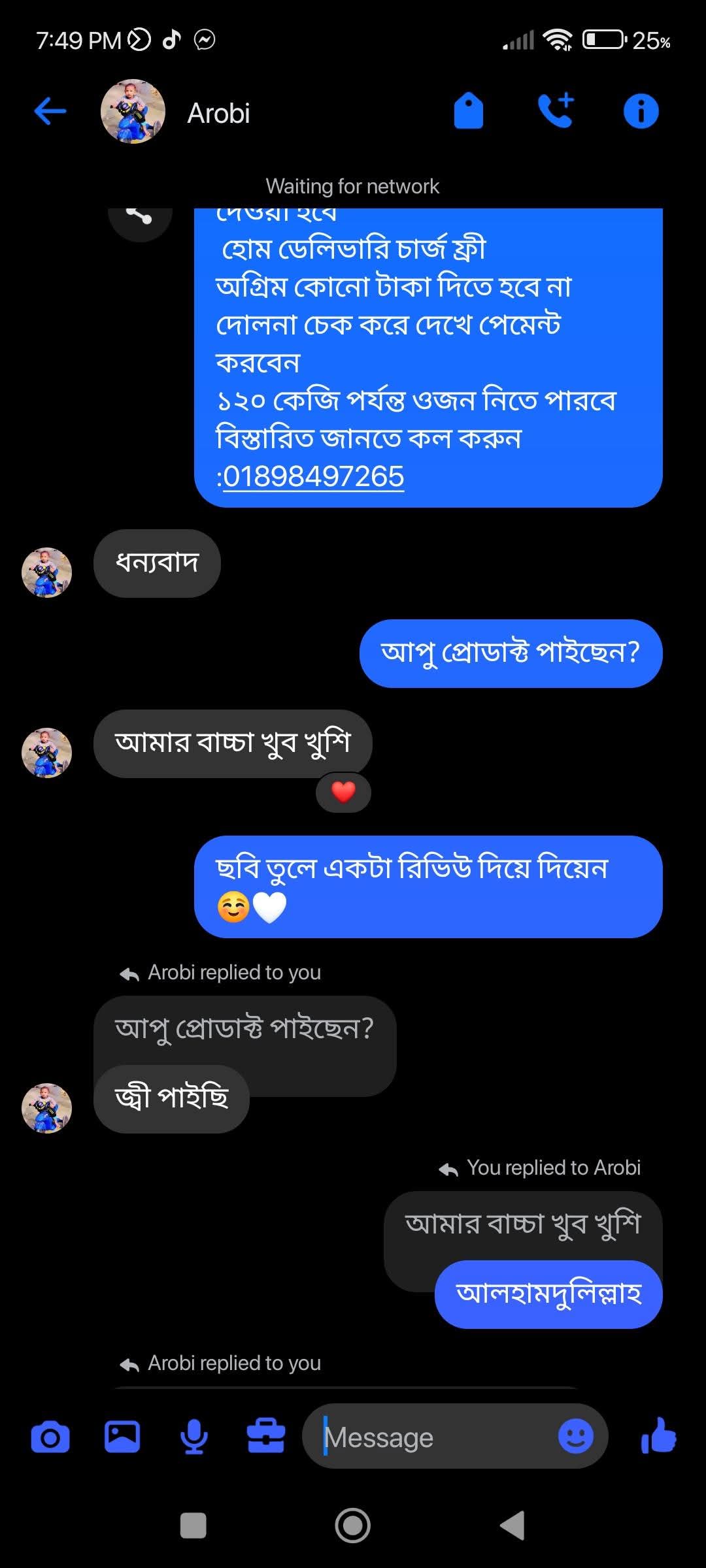Open the business tools briefcase
Screen dimensions: 706x1568
coord(266,1437)
